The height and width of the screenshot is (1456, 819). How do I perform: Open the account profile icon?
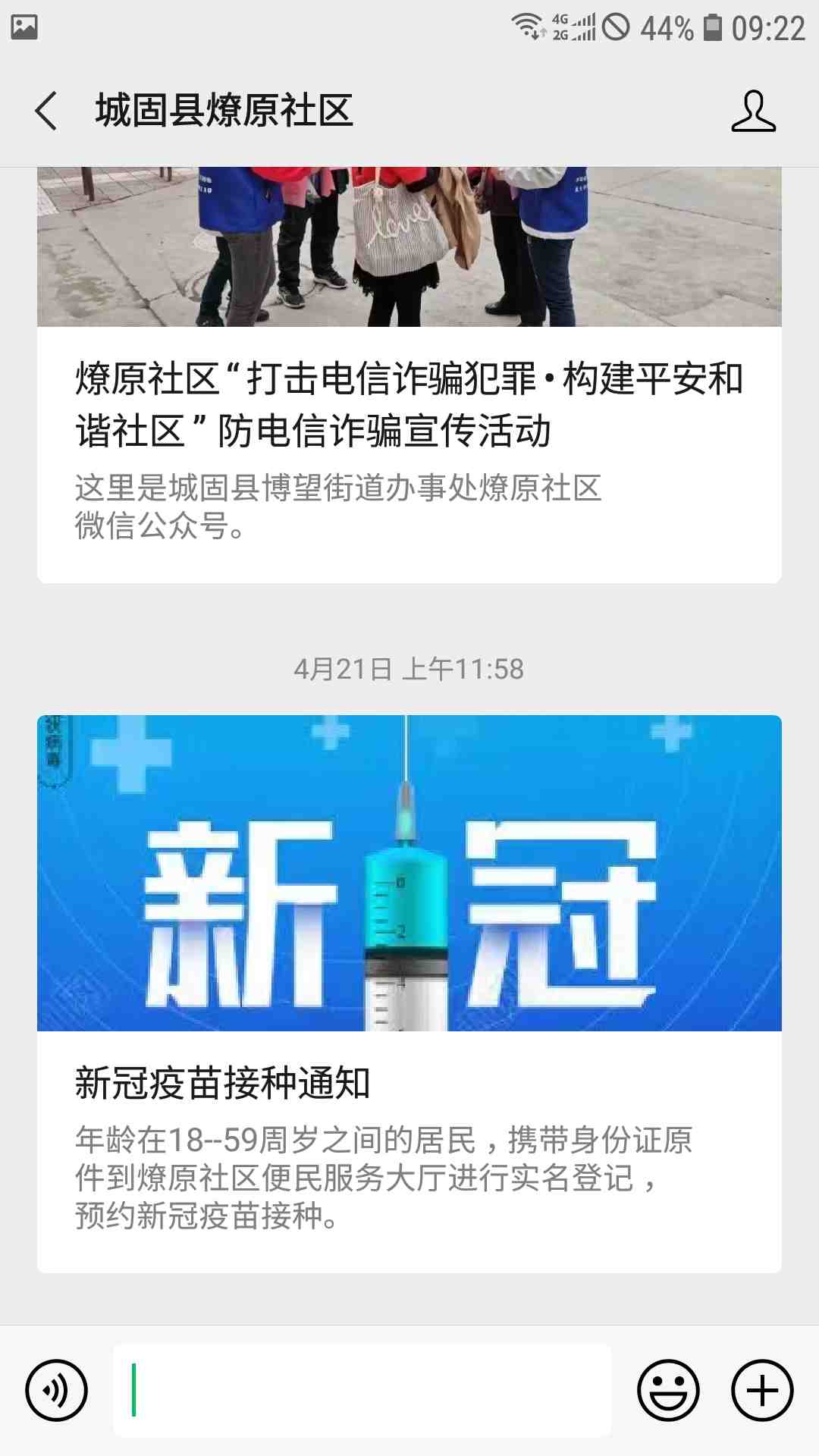pos(753,111)
